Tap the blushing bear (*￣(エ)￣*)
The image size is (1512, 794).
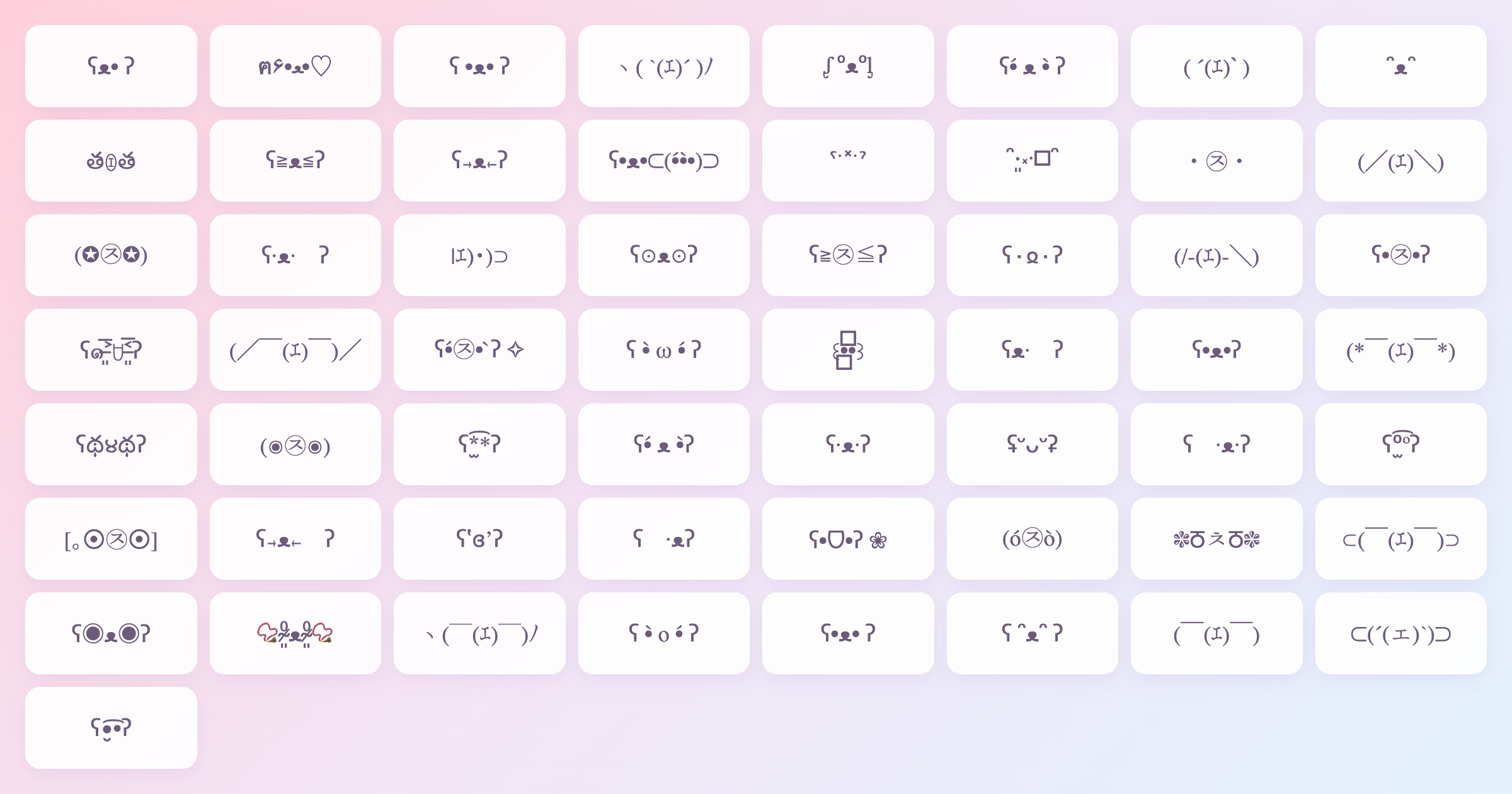(1400, 350)
